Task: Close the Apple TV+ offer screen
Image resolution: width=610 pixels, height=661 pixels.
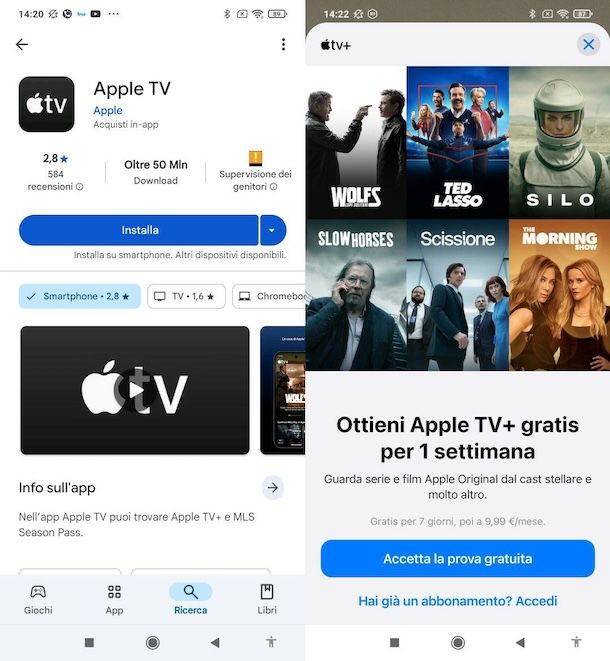Action: [x=587, y=44]
